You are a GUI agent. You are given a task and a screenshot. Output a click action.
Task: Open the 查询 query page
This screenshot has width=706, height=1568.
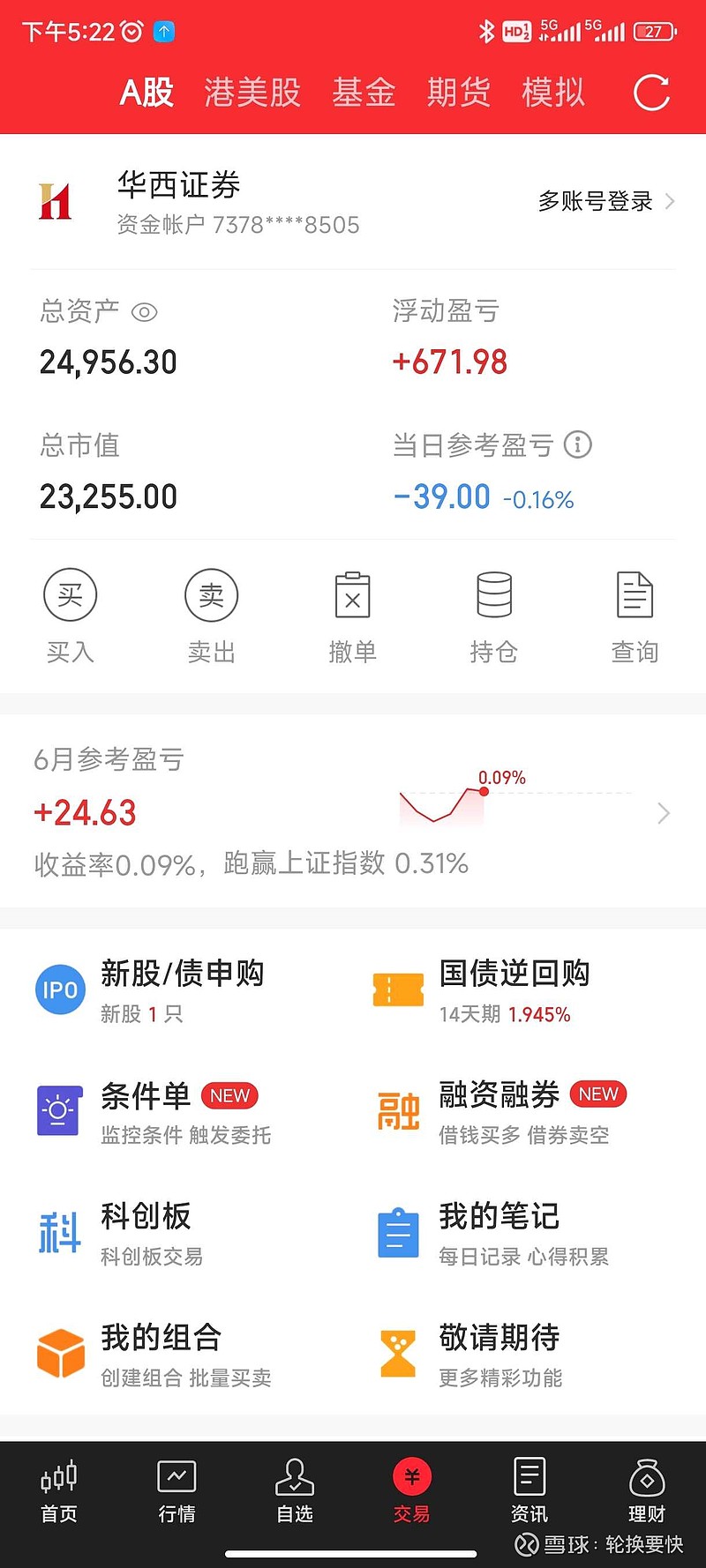pyautogui.click(x=635, y=616)
